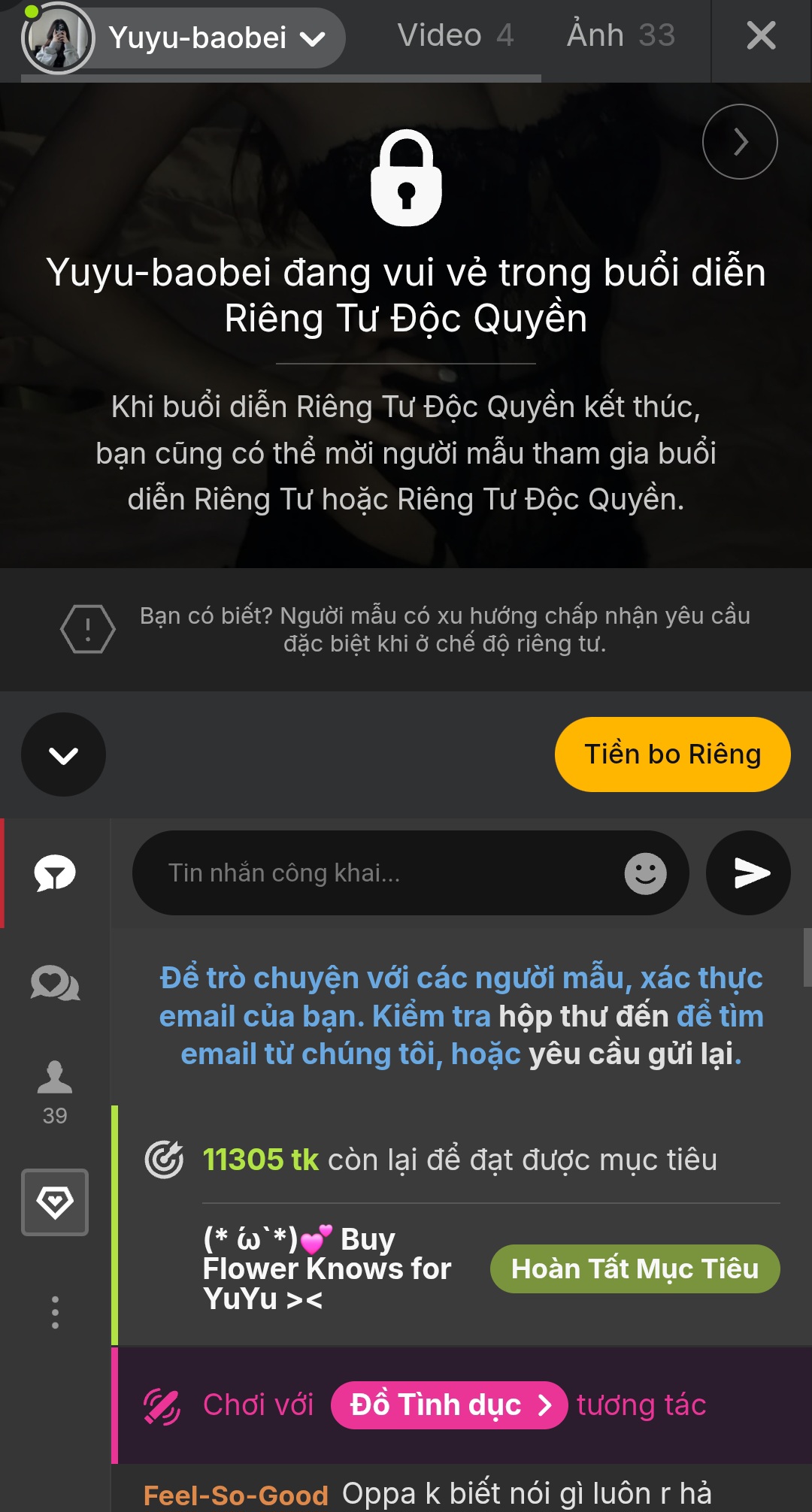
Task: Open the diamond tip menu tab
Action: tap(55, 1202)
